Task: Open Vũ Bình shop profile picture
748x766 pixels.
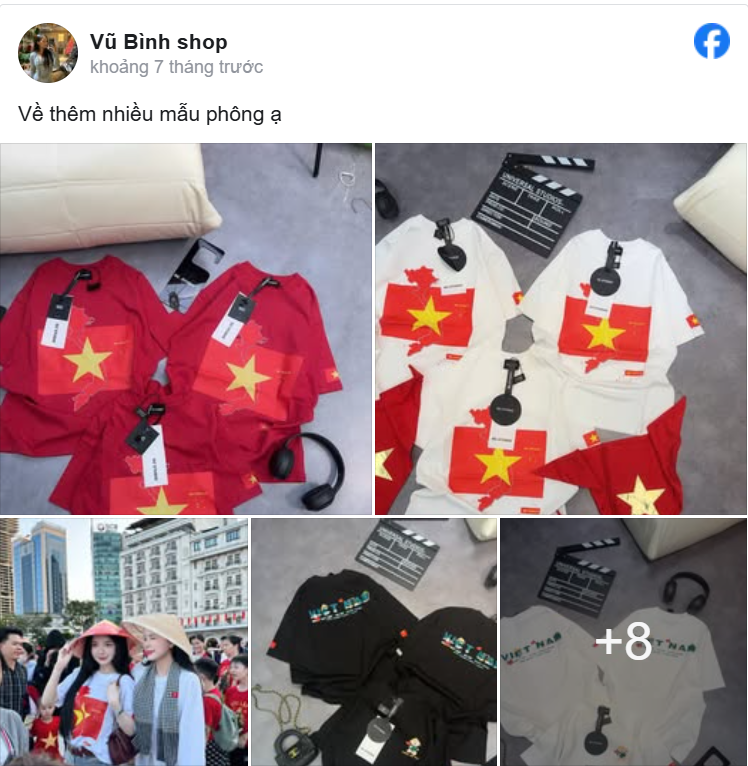Action: (x=48, y=52)
